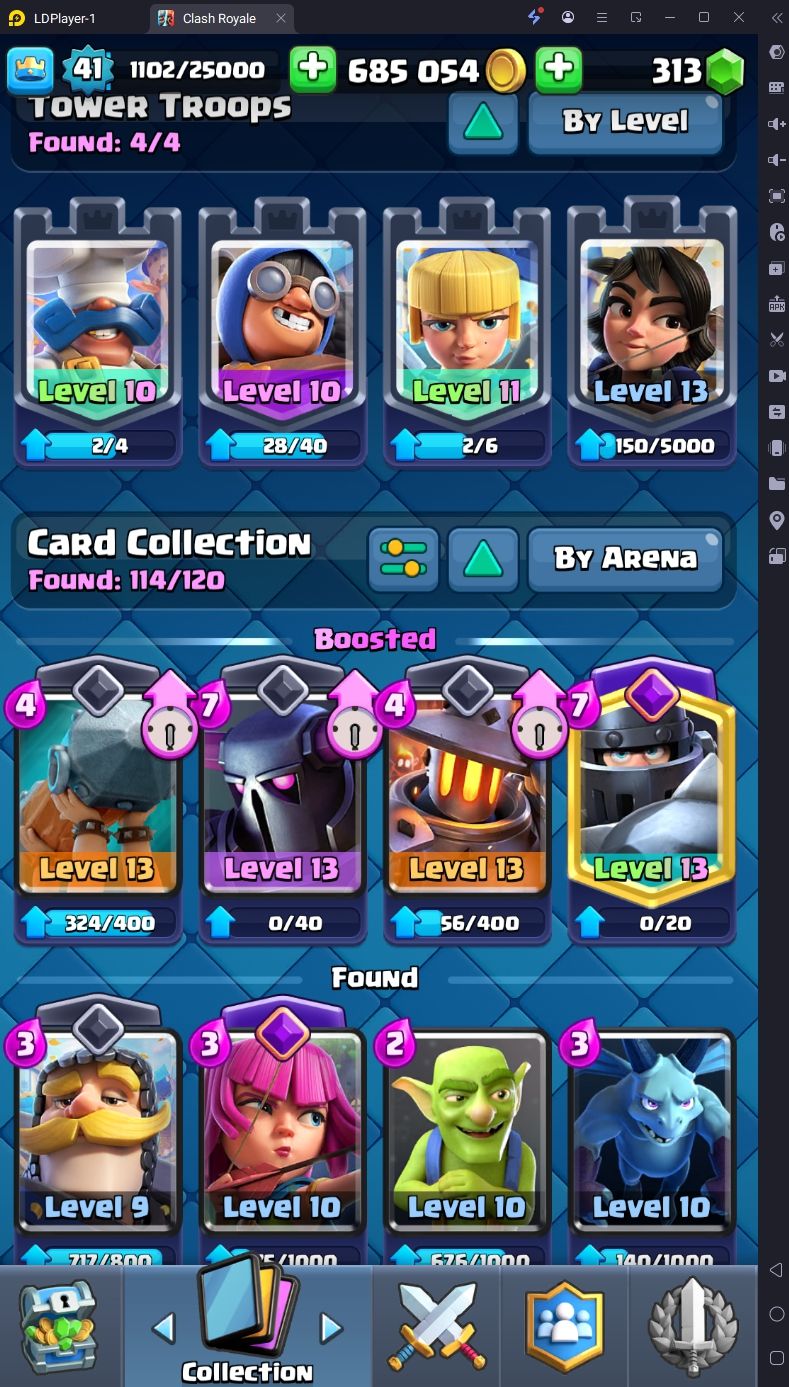Tap the green plus next to the gem count

(x=559, y=70)
